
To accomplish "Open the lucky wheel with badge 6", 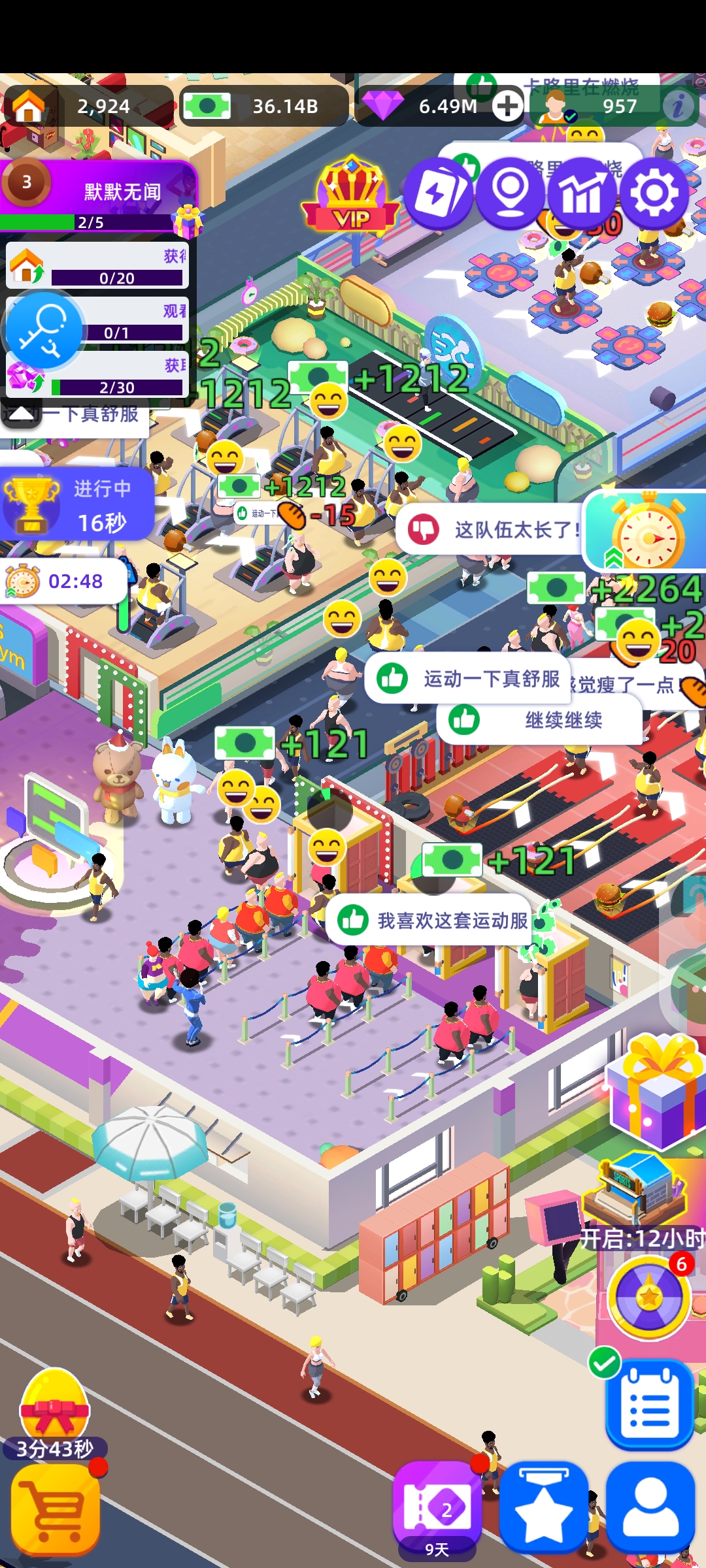I will point(650,1298).
